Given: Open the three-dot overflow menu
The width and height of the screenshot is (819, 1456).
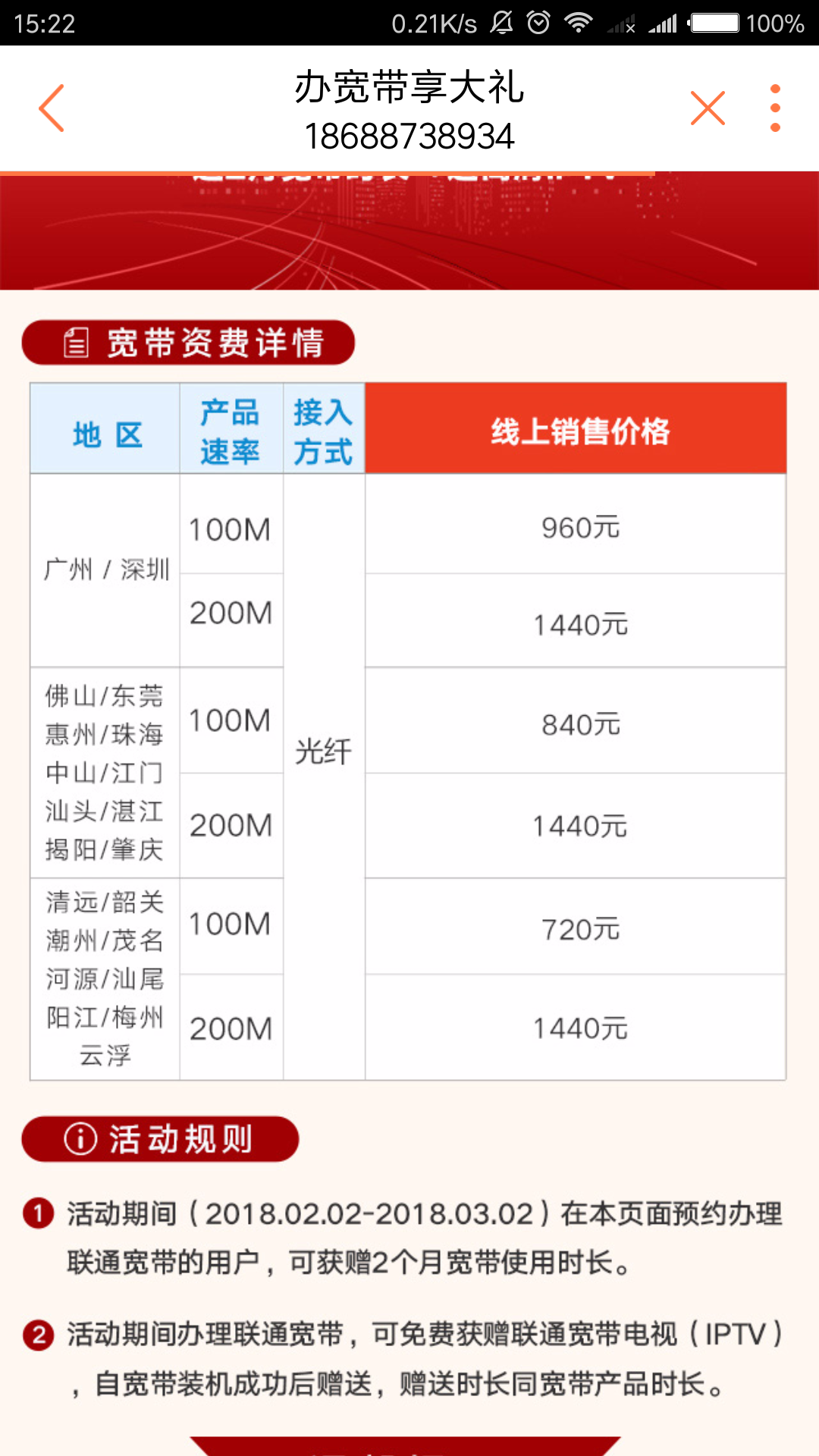Looking at the screenshot, I should click(775, 108).
